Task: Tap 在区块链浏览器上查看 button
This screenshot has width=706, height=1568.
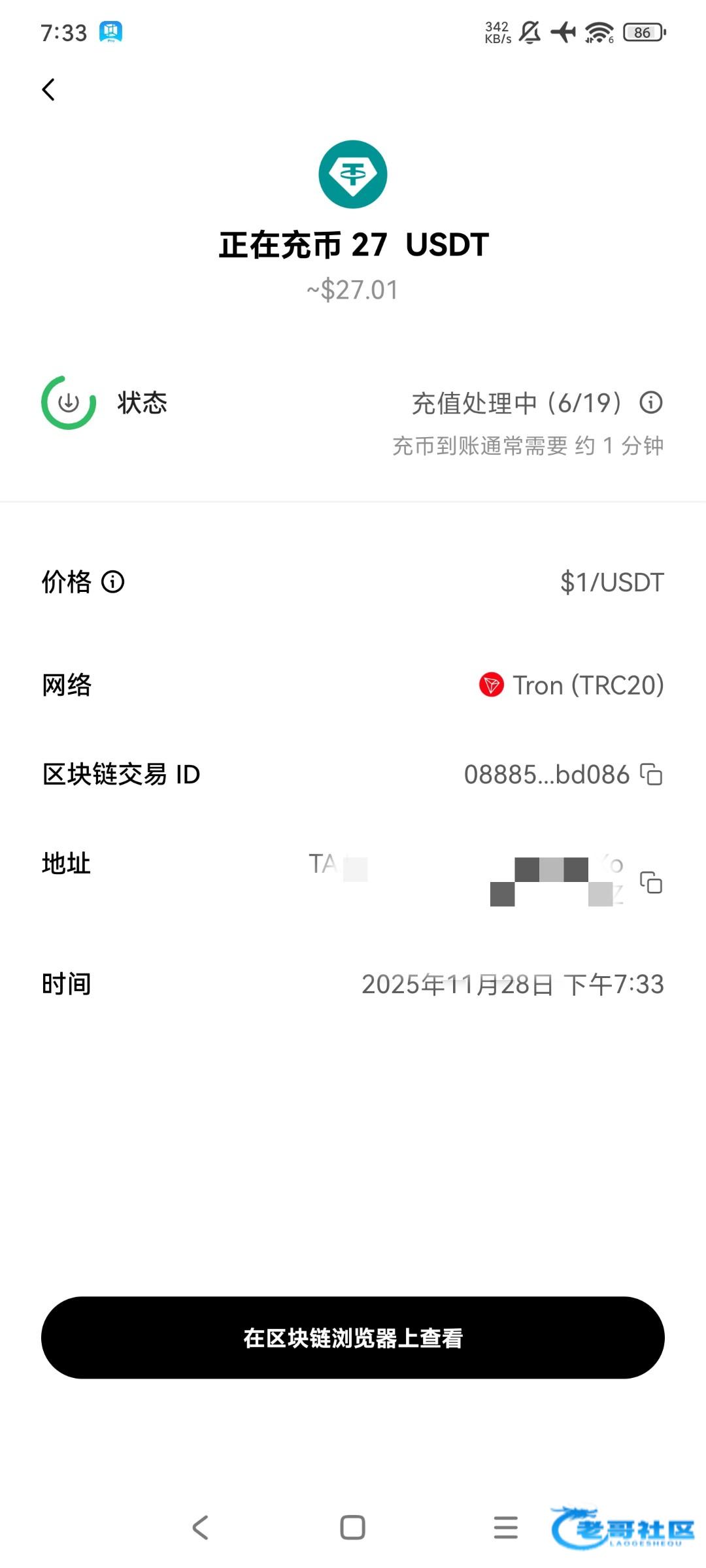Action: pyautogui.click(x=353, y=1337)
